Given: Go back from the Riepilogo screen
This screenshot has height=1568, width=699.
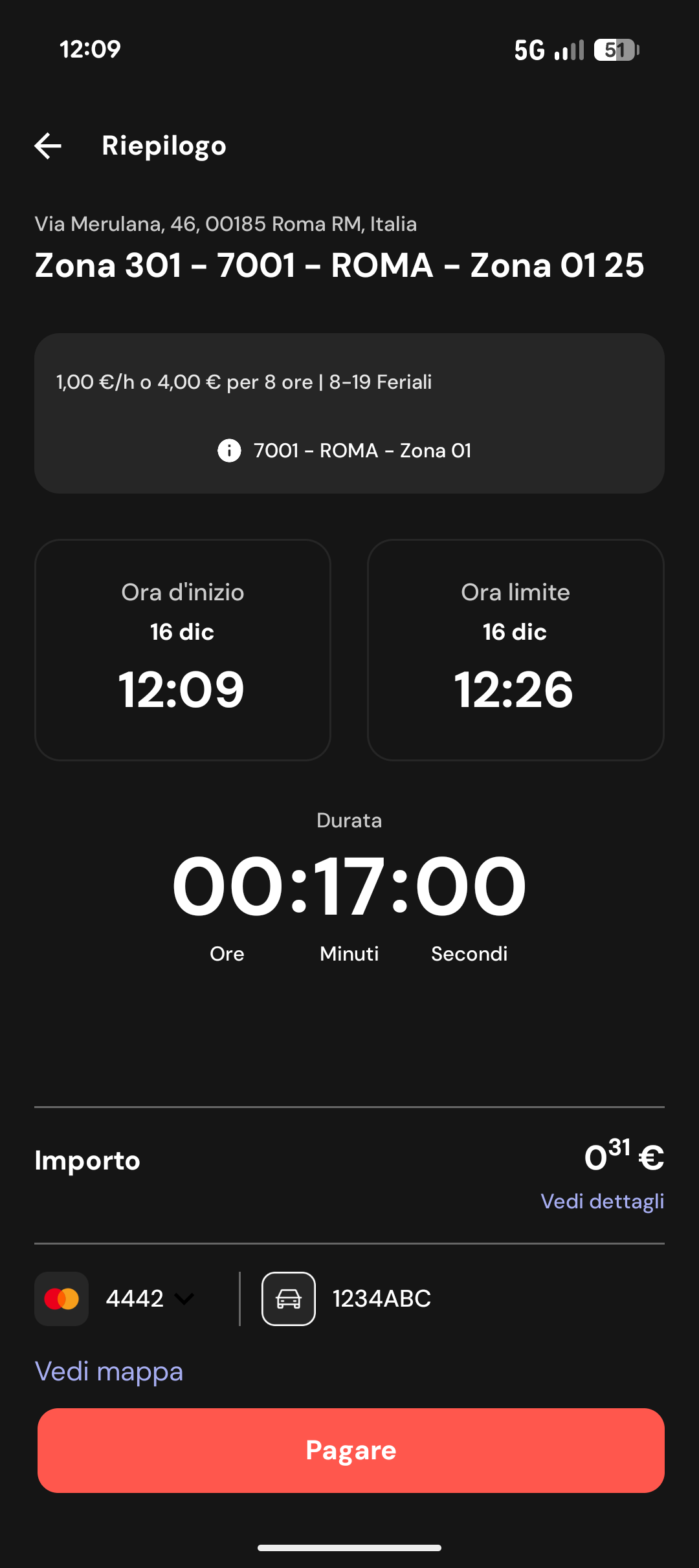Looking at the screenshot, I should [x=48, y=146].
